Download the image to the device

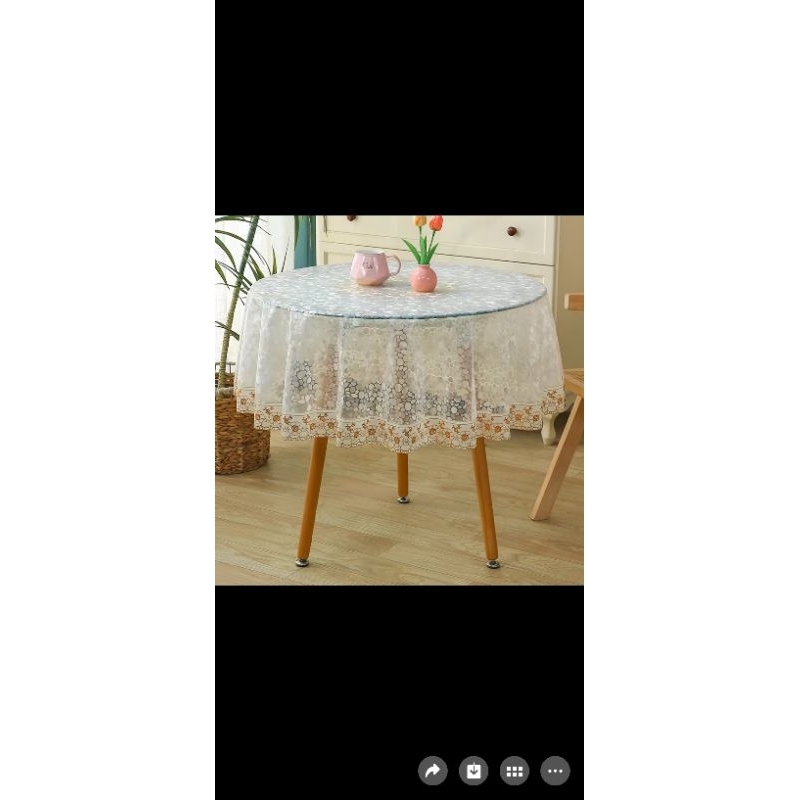(473, 770)
